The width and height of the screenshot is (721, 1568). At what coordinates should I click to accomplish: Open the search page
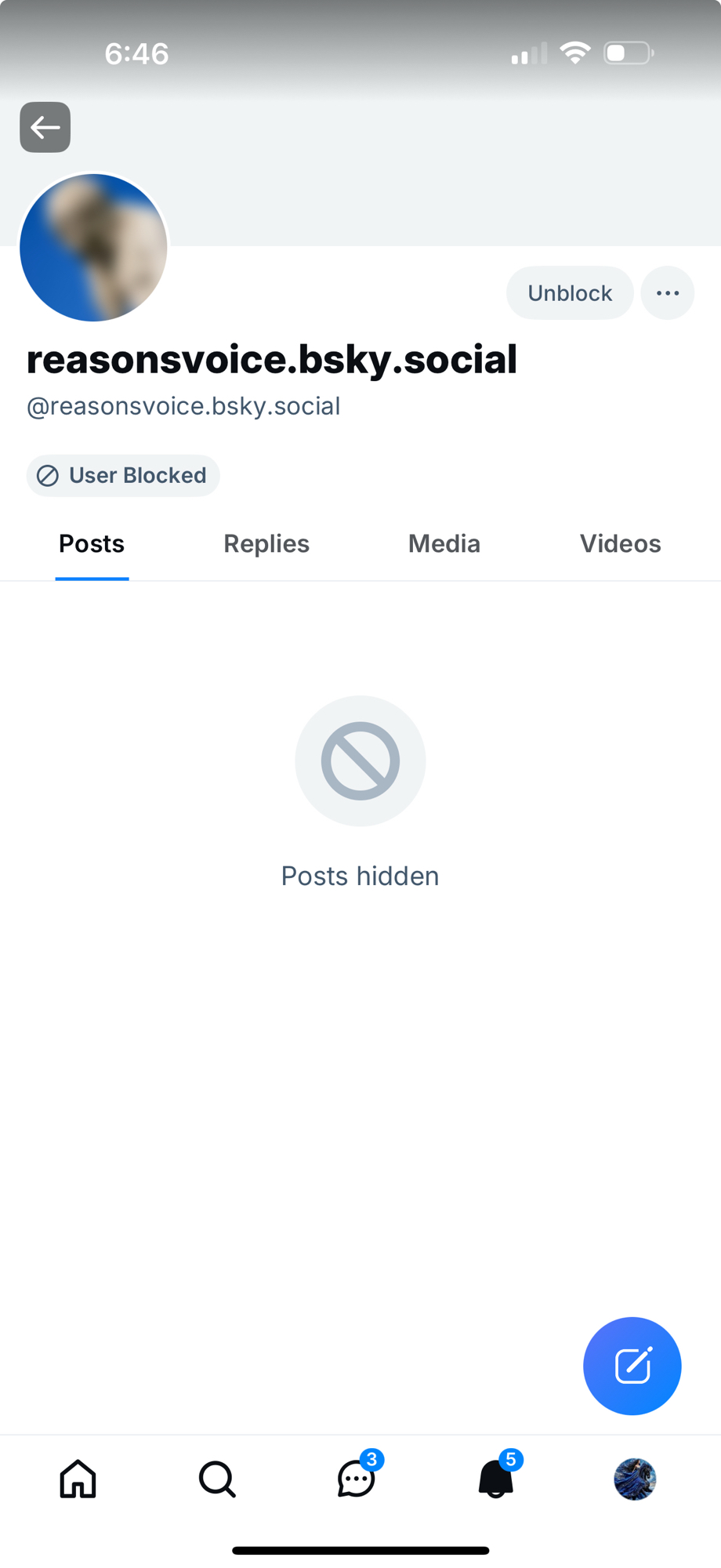[x=217, y=1479]
